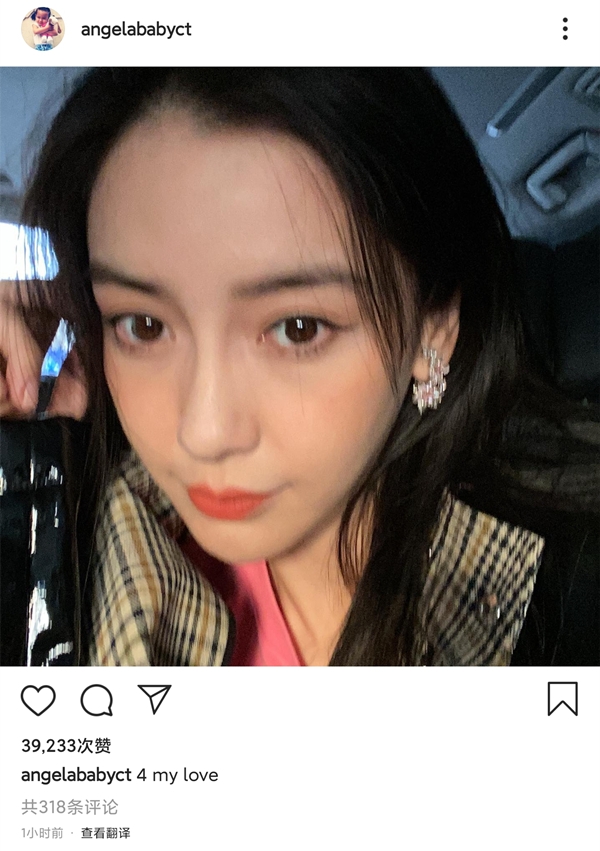Open the post photo
Screen dimensions: 600x851
(x=300, y=366)
